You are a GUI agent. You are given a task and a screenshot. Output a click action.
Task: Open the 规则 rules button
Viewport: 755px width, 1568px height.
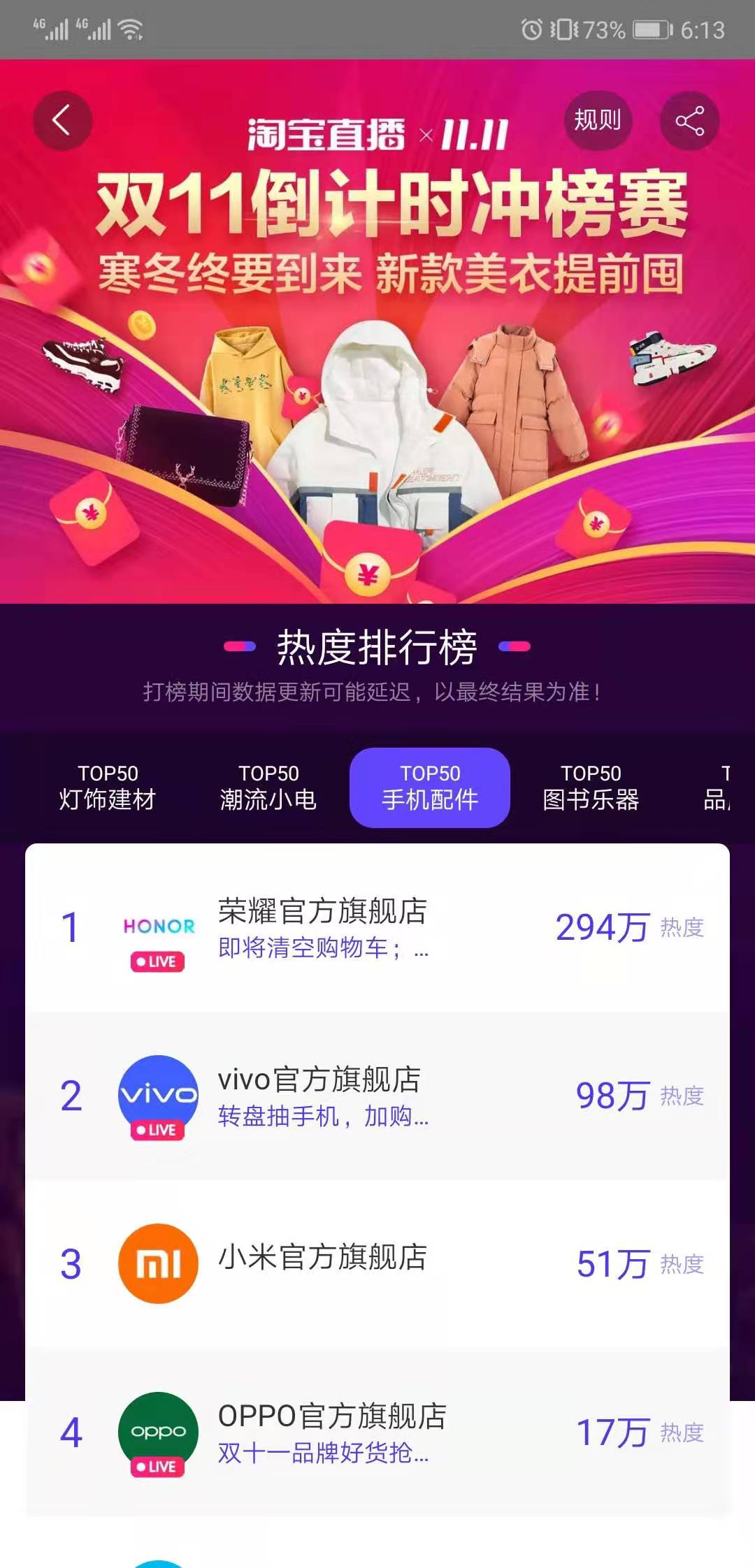[597, 120]
